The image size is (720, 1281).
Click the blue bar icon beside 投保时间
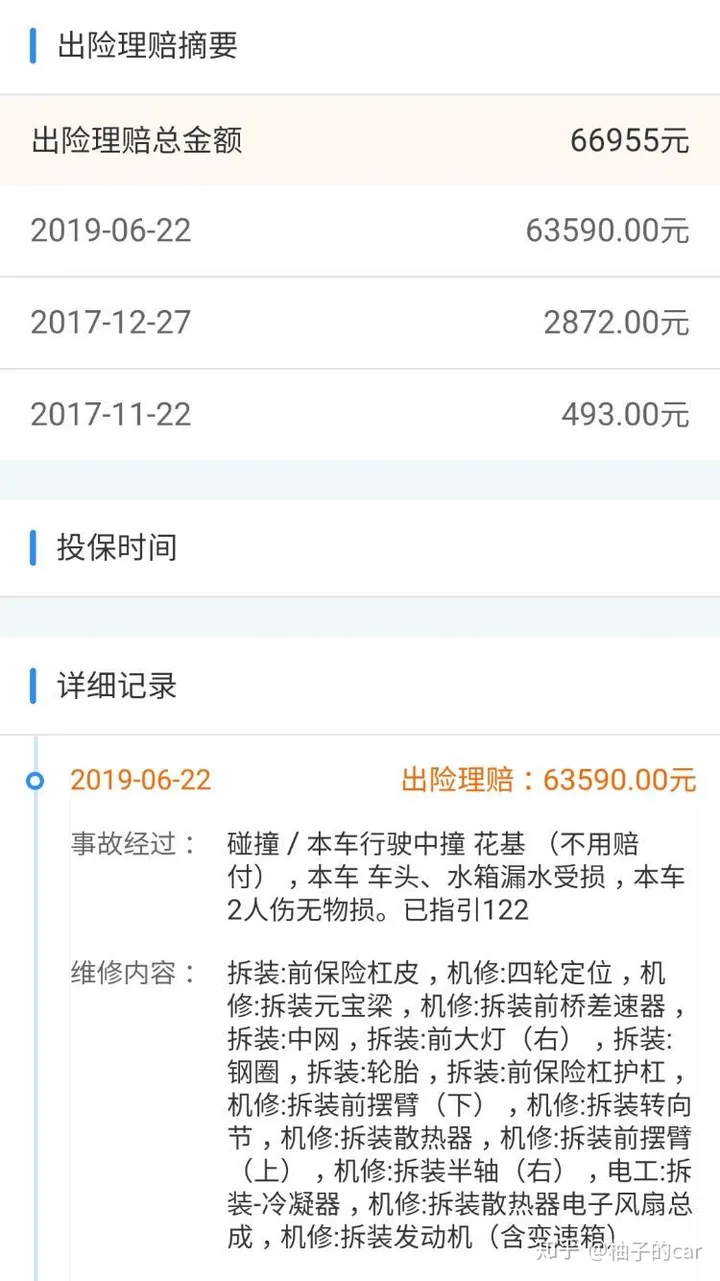35,548
